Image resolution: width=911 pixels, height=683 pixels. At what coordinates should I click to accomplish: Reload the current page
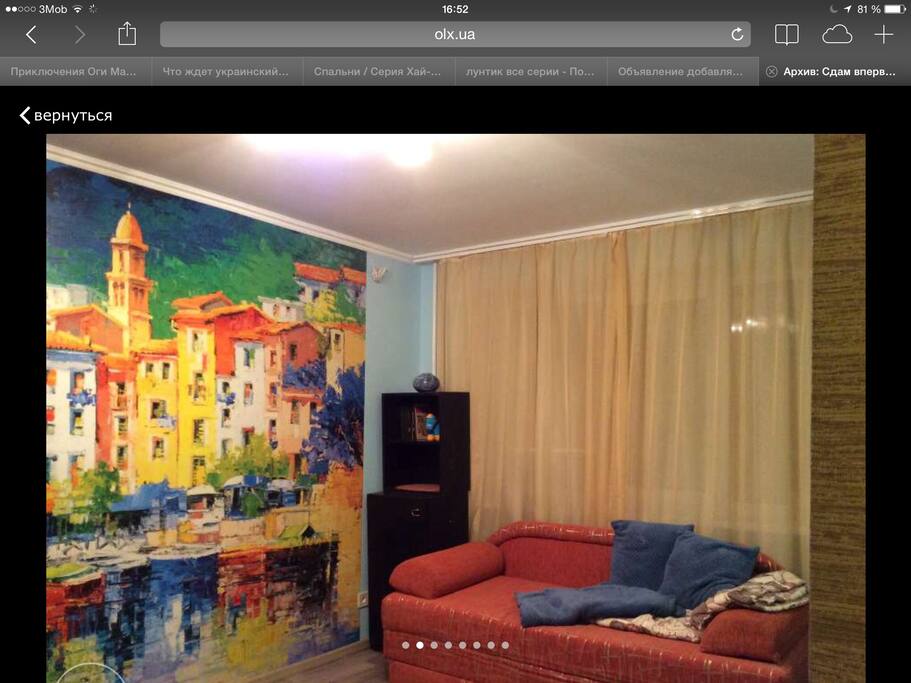click(x=737, y=35)
